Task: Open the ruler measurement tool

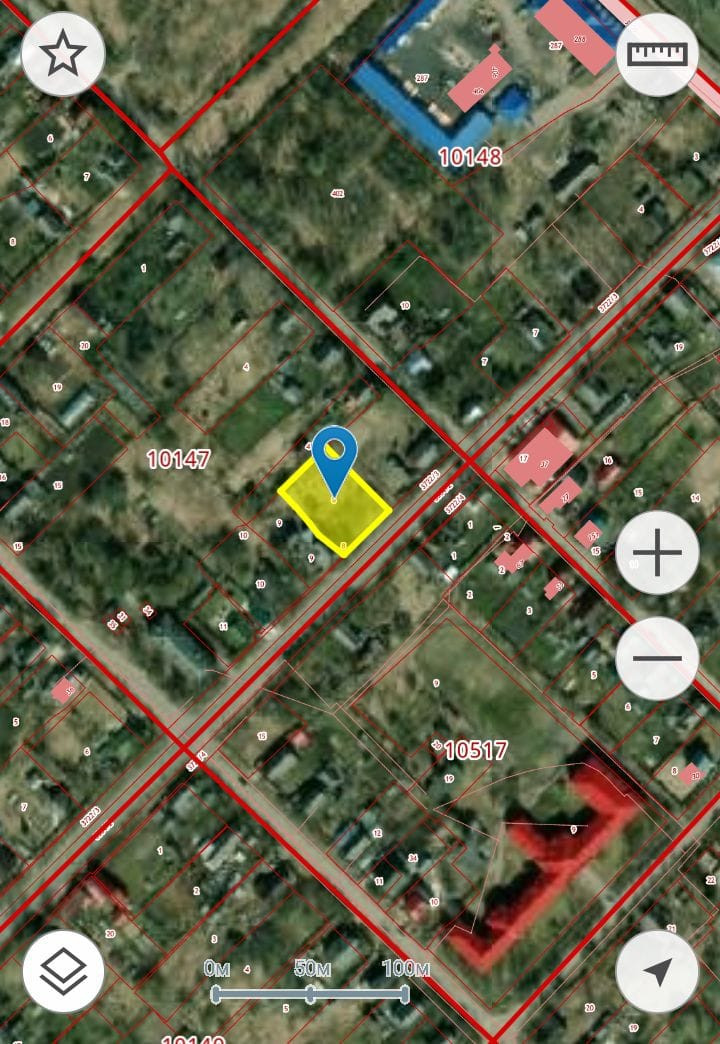Action: [x=657, y=54]
